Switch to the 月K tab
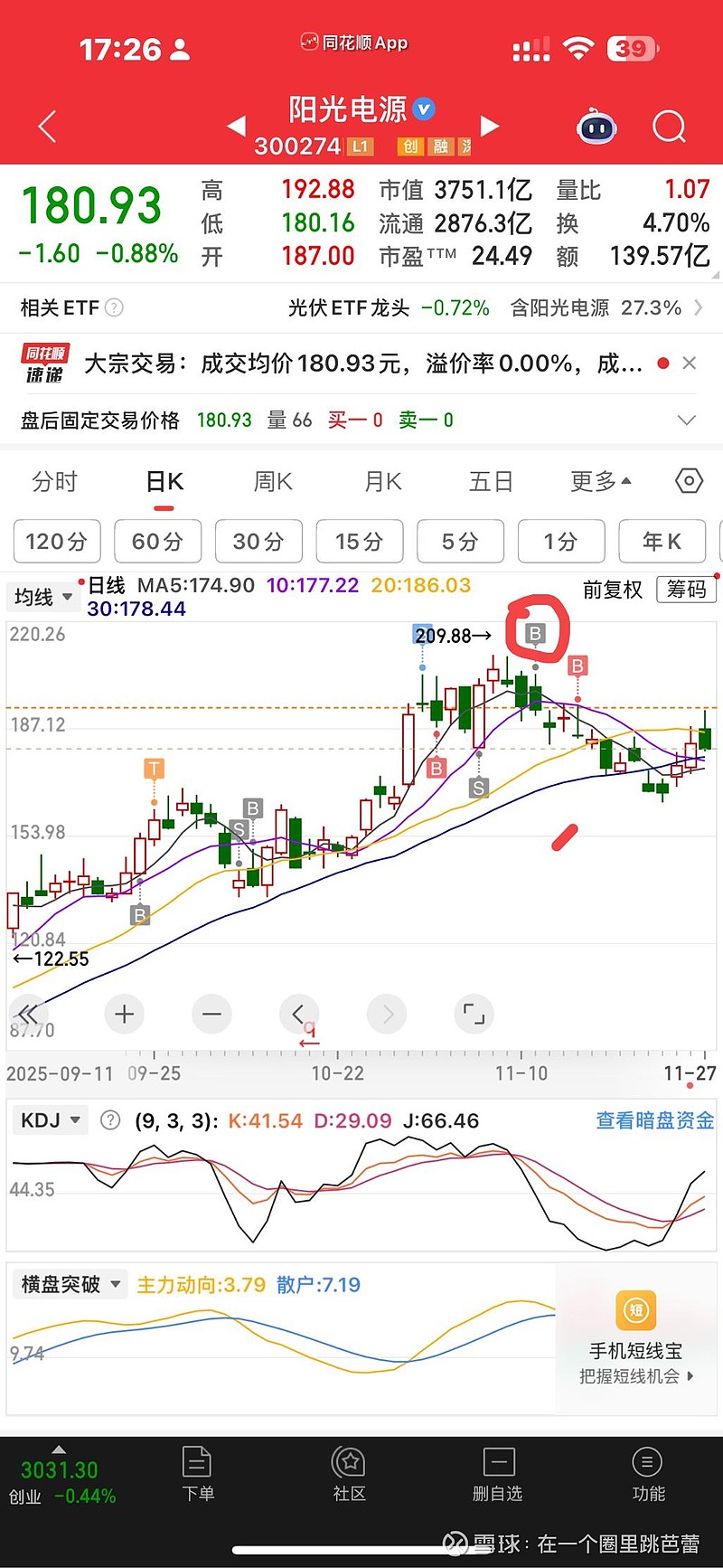The height and width of the screenshot is (1568, 723). (383, 481)
